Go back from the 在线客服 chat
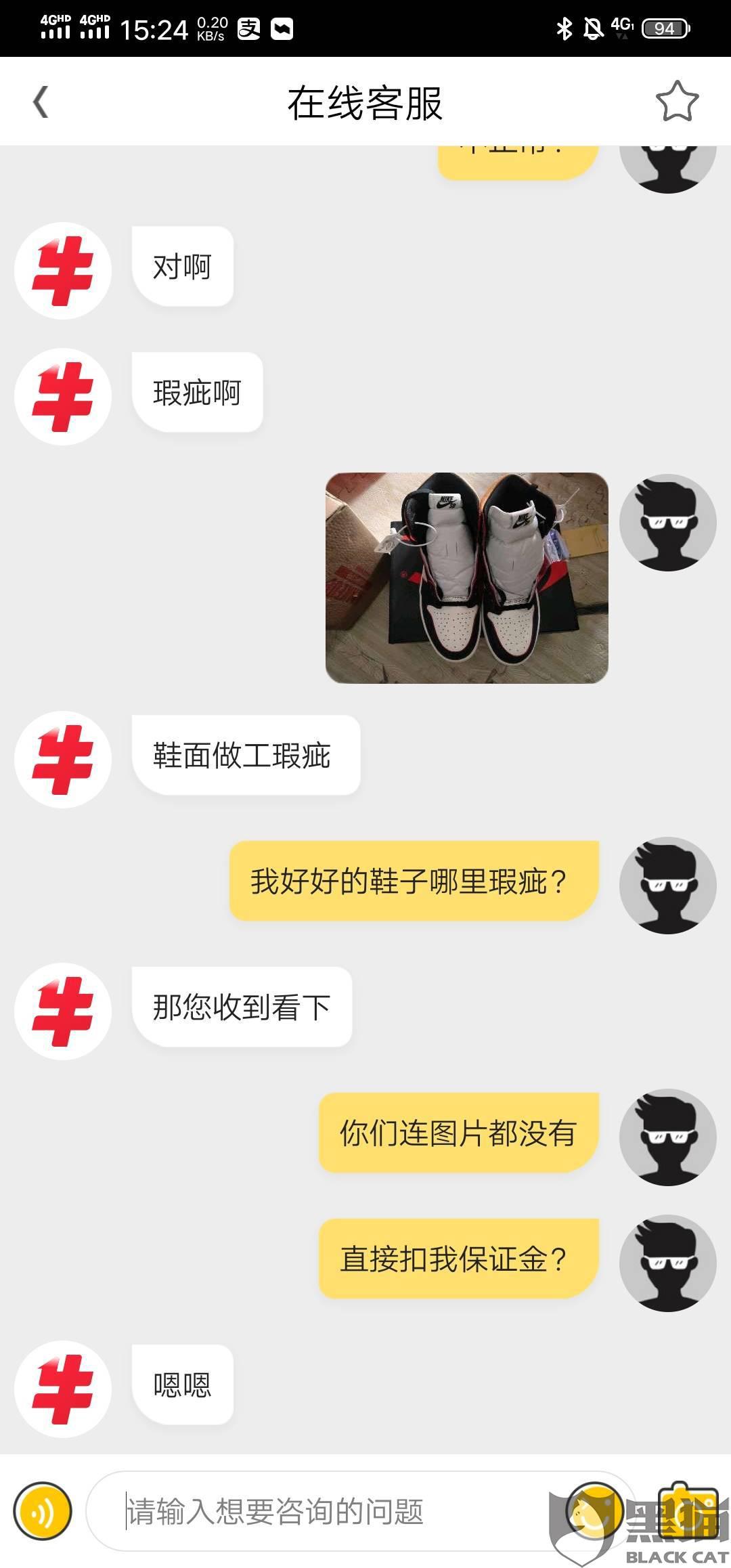Screen dimensions: 731x1568 pos(41,102)
